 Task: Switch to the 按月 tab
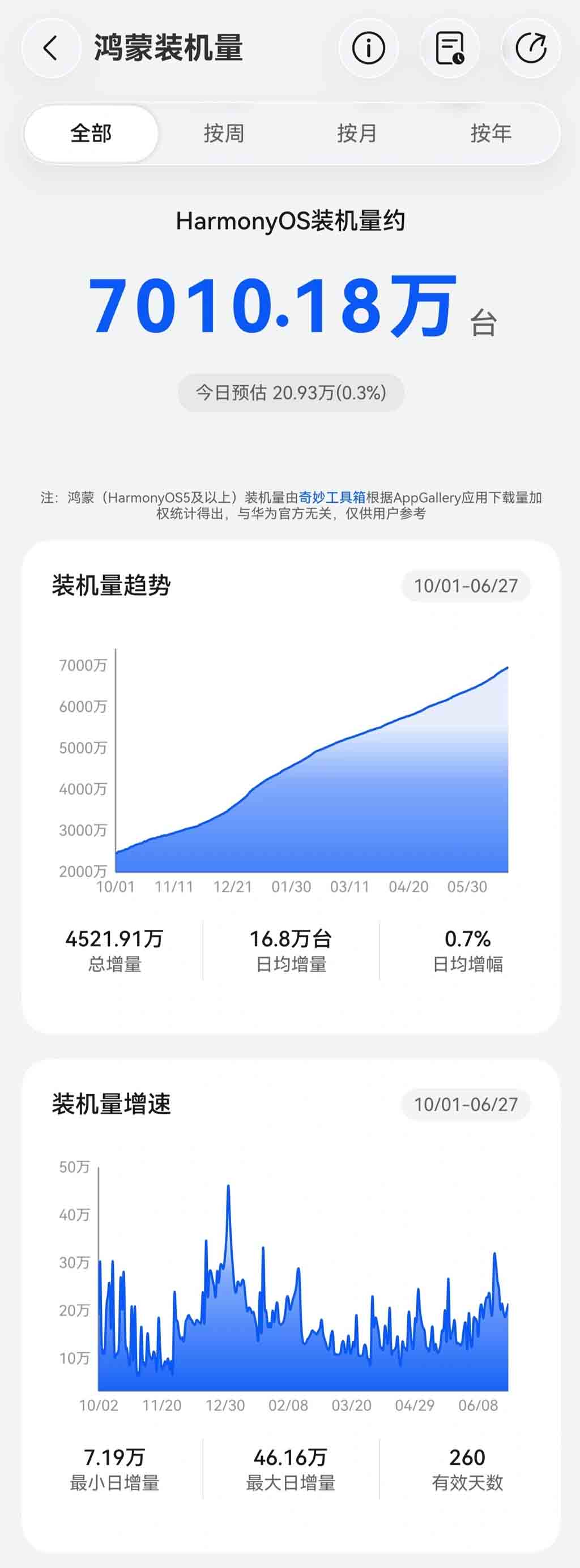(357, 133)
